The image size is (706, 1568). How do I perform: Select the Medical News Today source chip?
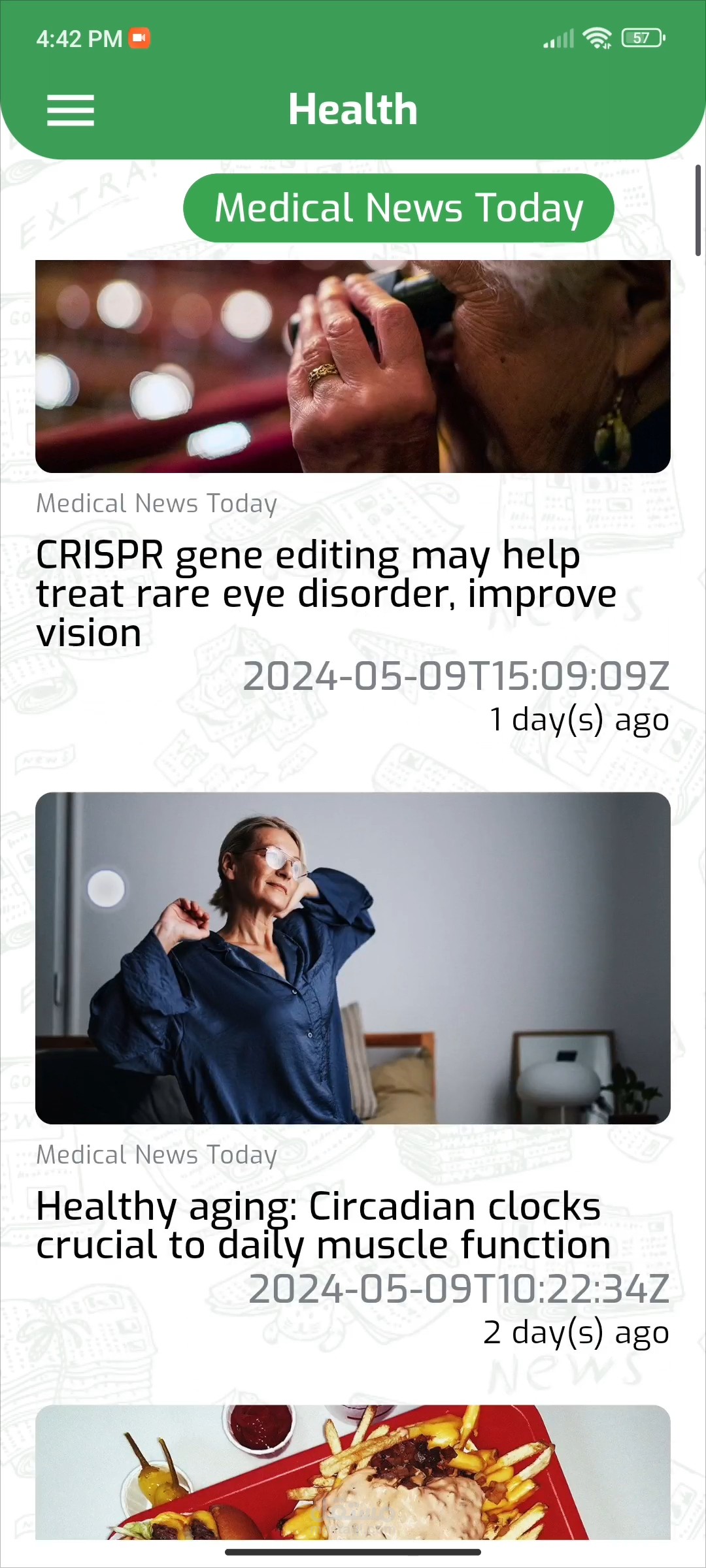398,208
